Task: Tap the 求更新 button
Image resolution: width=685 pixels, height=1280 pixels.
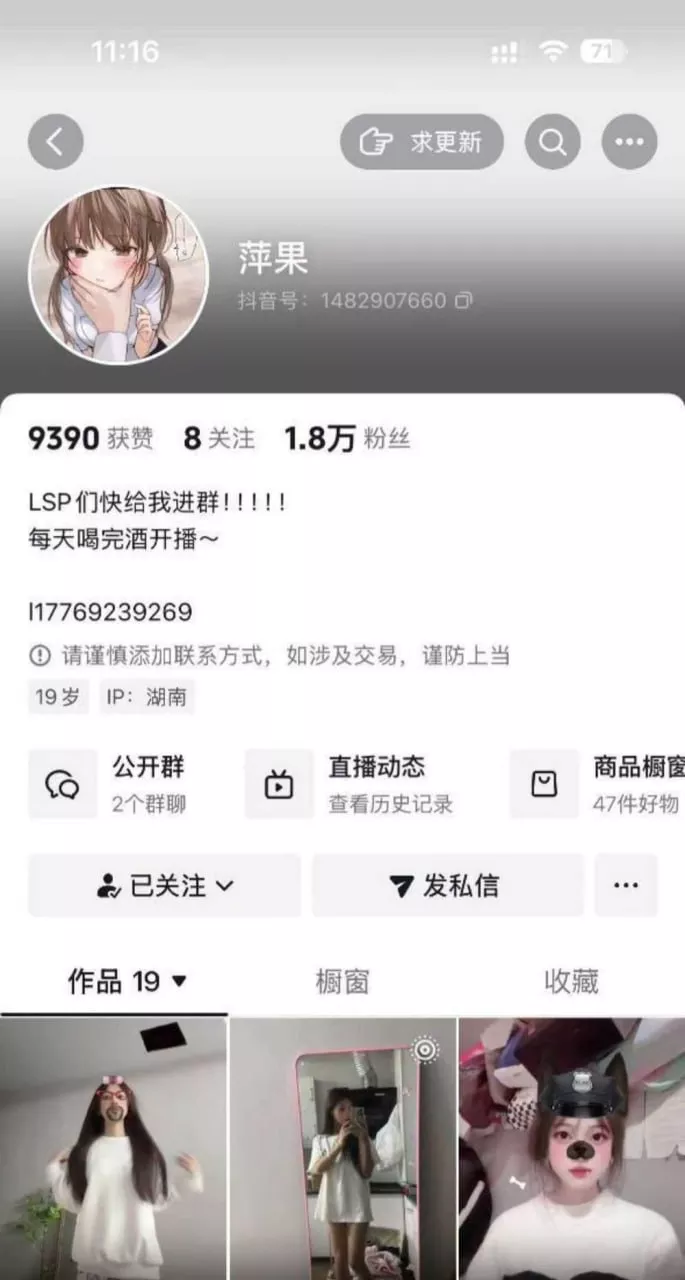Action: click(421, 142)
